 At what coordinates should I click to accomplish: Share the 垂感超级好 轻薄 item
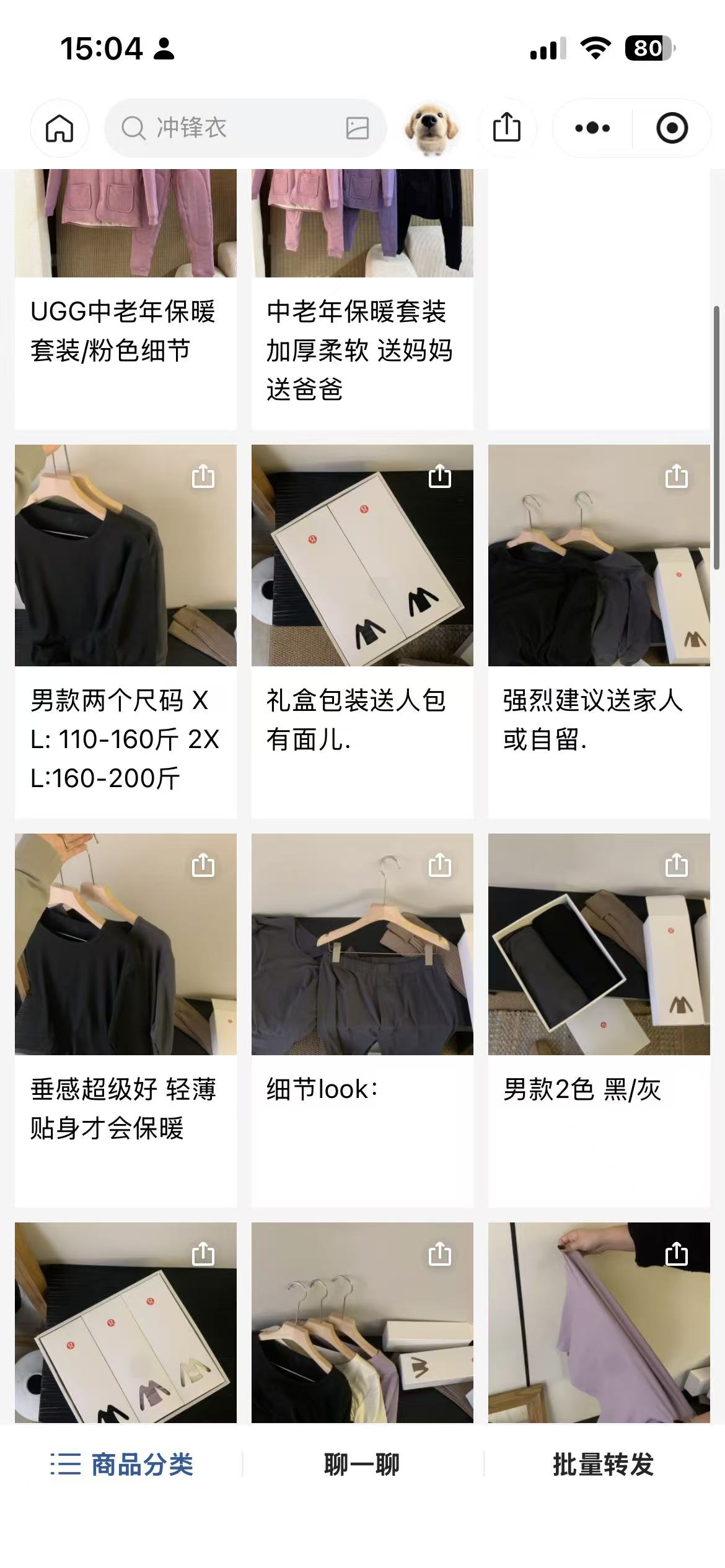(203, 866)
